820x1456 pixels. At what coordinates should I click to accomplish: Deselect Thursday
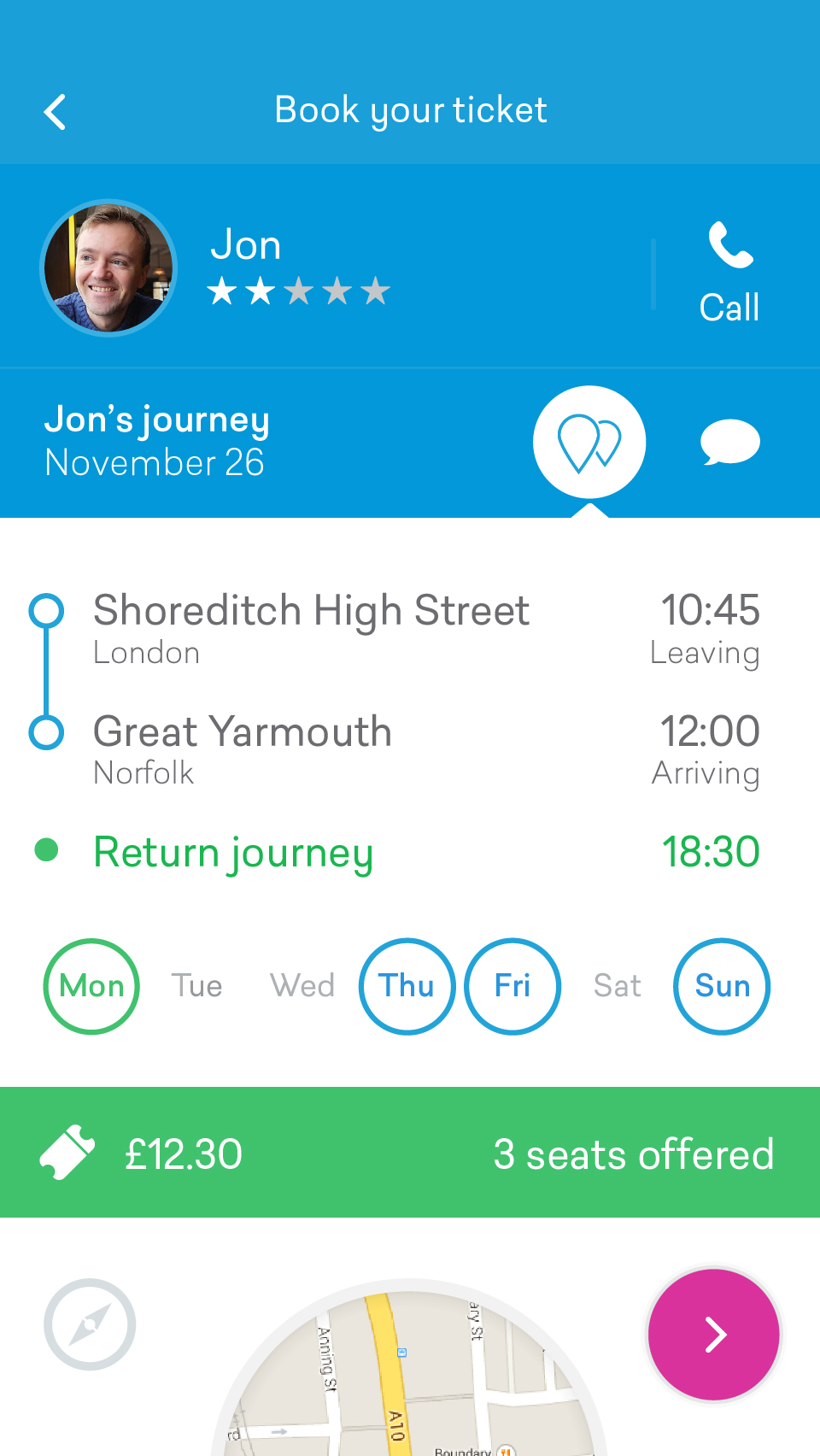pyautogui.click(x=407, y=986)
